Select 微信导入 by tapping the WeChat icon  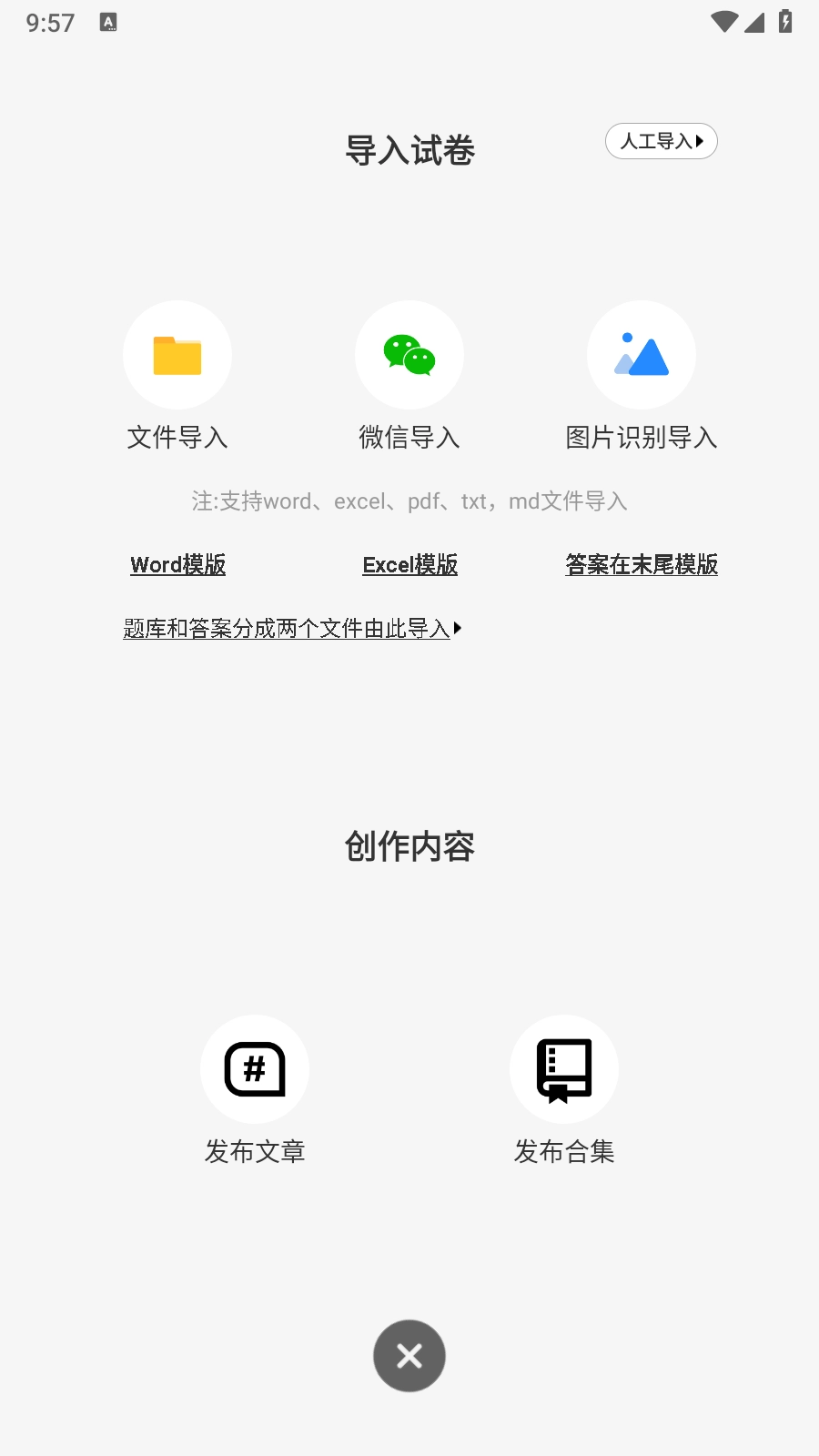(409, 355)
